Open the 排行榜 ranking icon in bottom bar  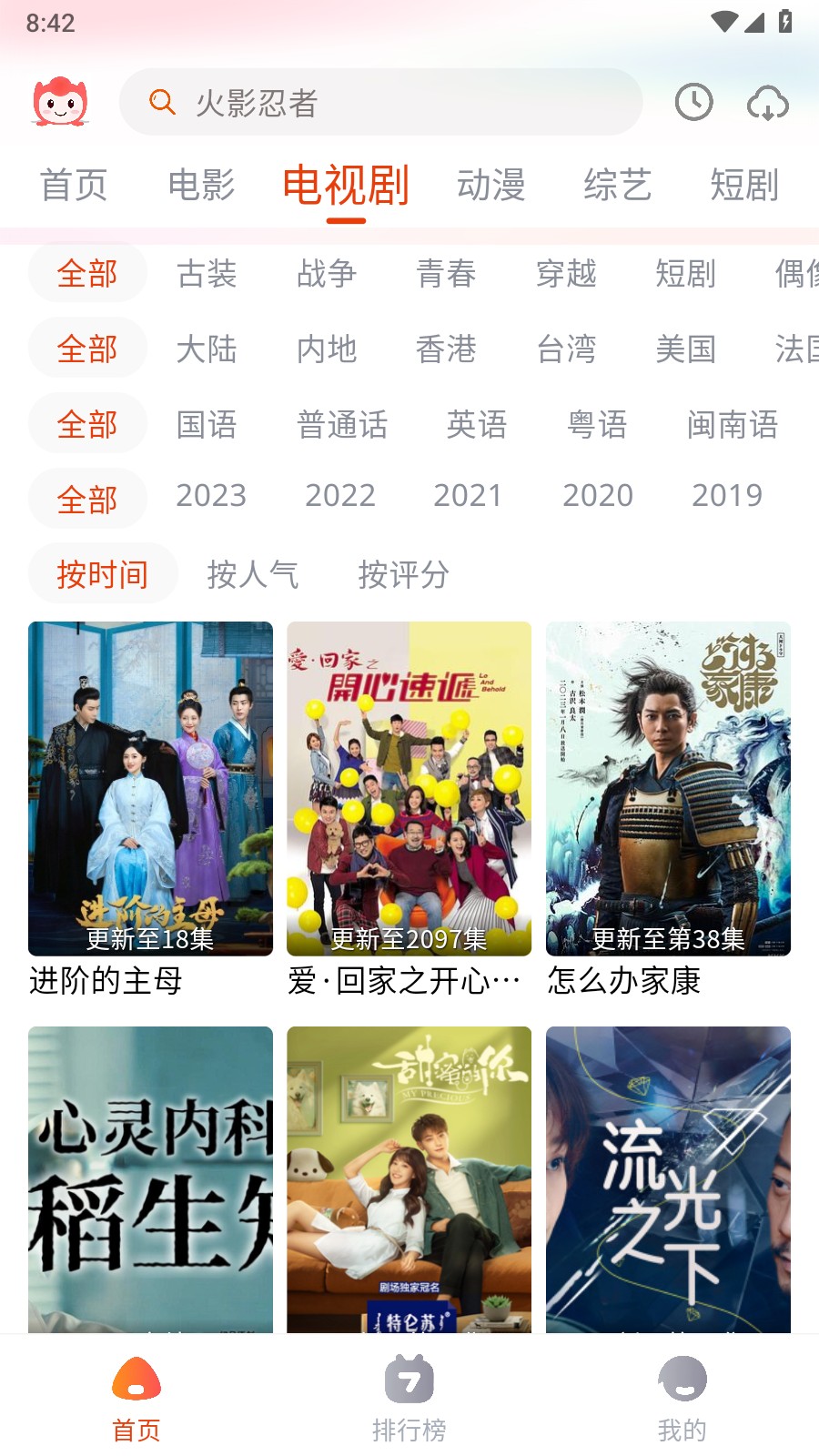coord(409,1380)
